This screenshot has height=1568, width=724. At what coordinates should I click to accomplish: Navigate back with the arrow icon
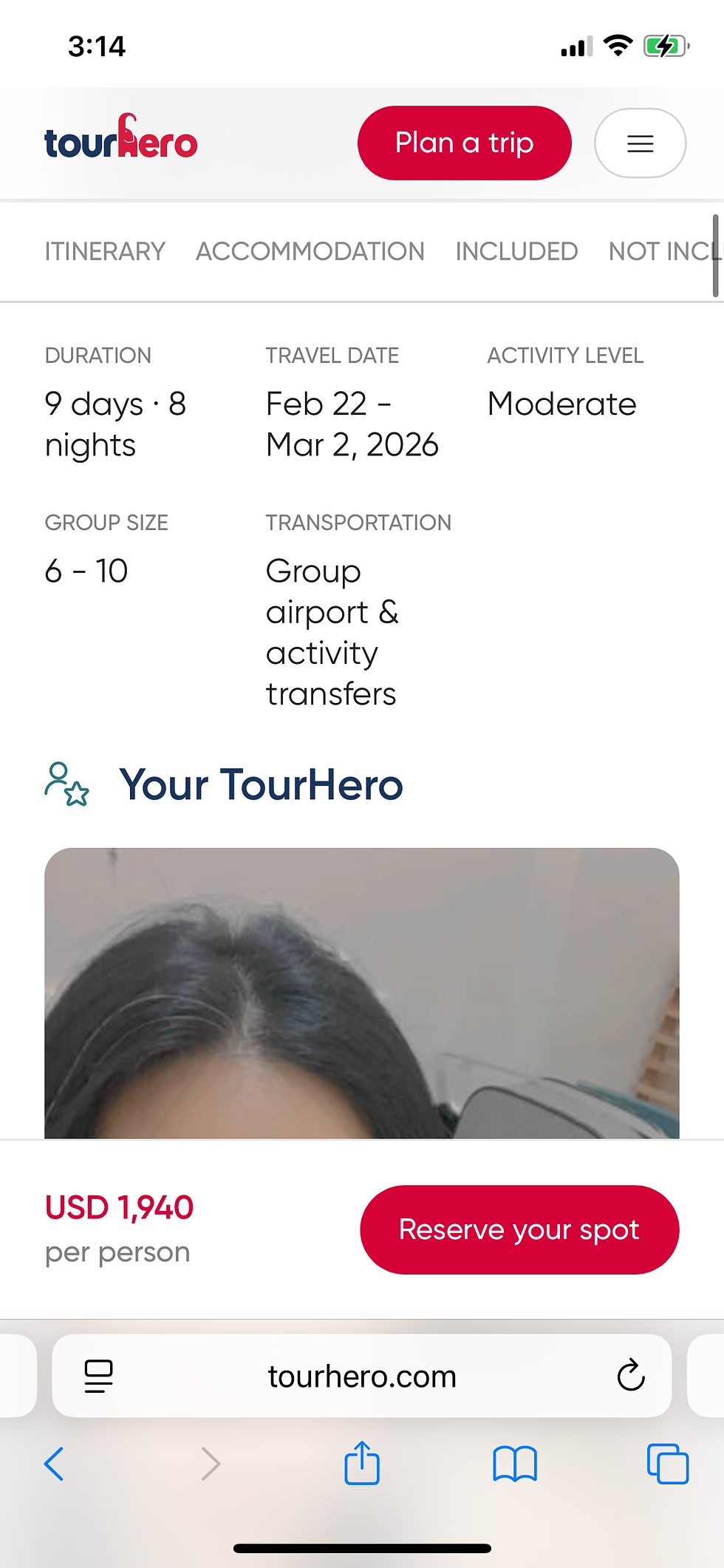[x=54, y=1465]
